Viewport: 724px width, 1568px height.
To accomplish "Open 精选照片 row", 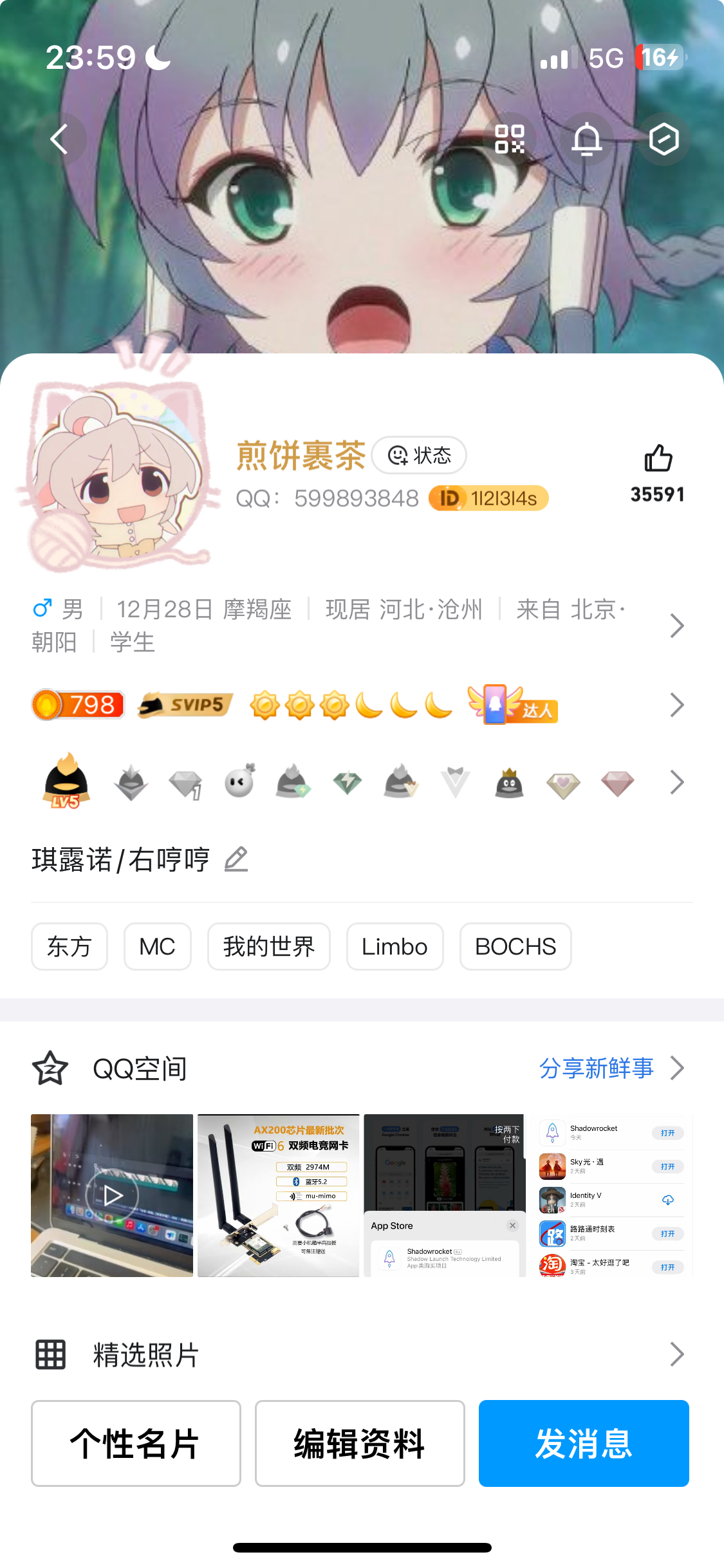I will point(360,1354).
